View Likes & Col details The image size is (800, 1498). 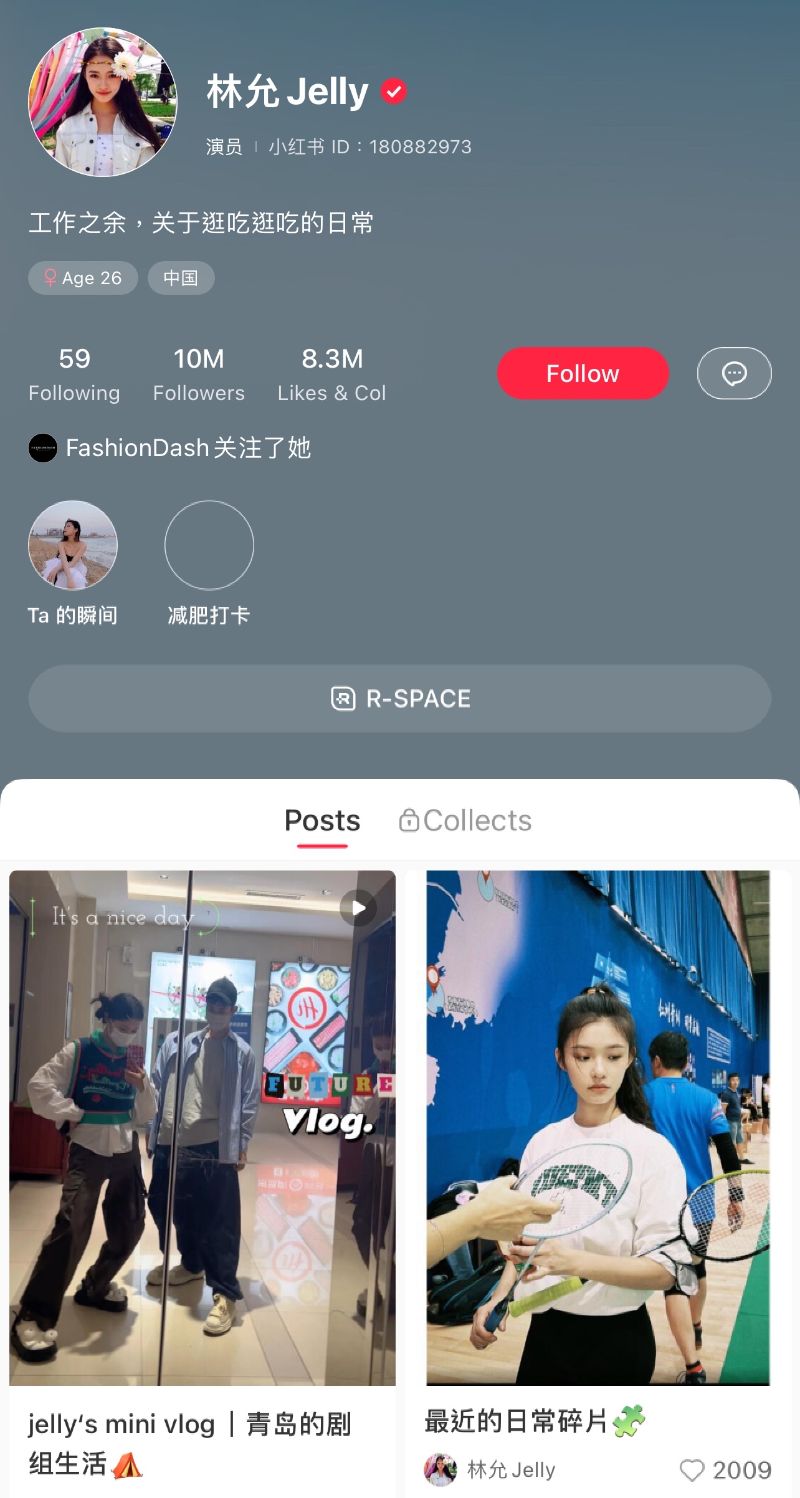click(331, 374)
